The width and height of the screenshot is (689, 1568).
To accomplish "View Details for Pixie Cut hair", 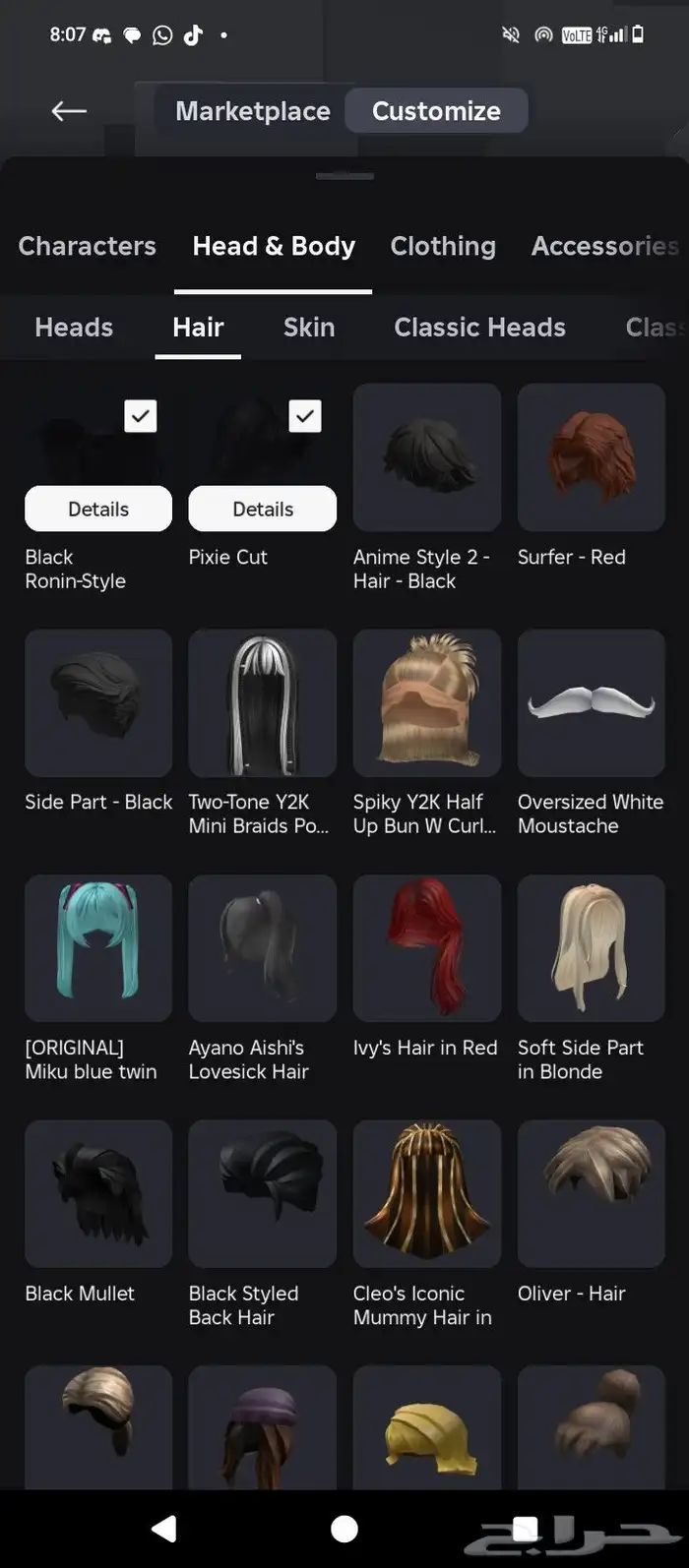I will pos(263,509).
